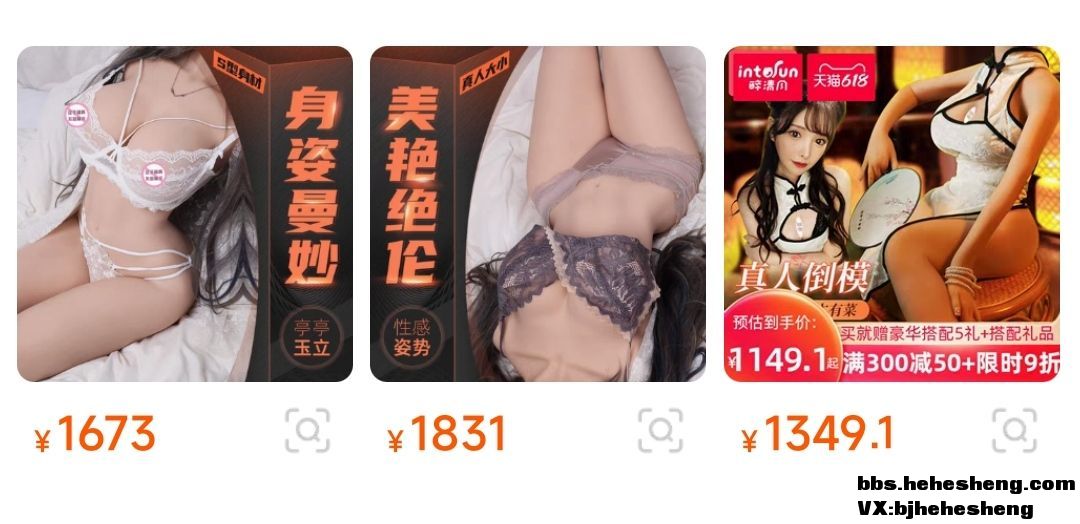The width and height of the screenshot is (1080, 524).
Task: Find similar items for the ¥1673 product
Action: 307,431
